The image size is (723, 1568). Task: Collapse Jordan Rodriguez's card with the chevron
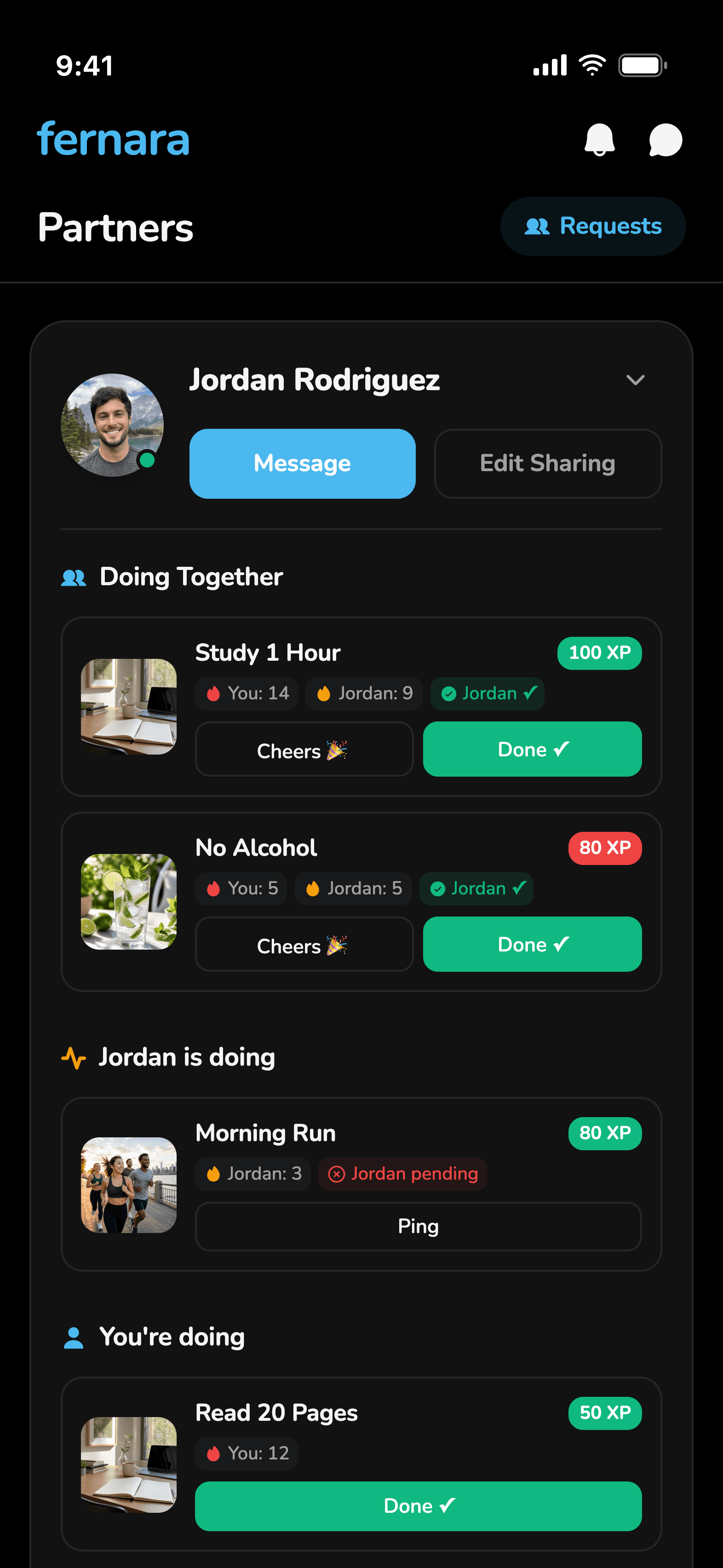coord(635,380)
